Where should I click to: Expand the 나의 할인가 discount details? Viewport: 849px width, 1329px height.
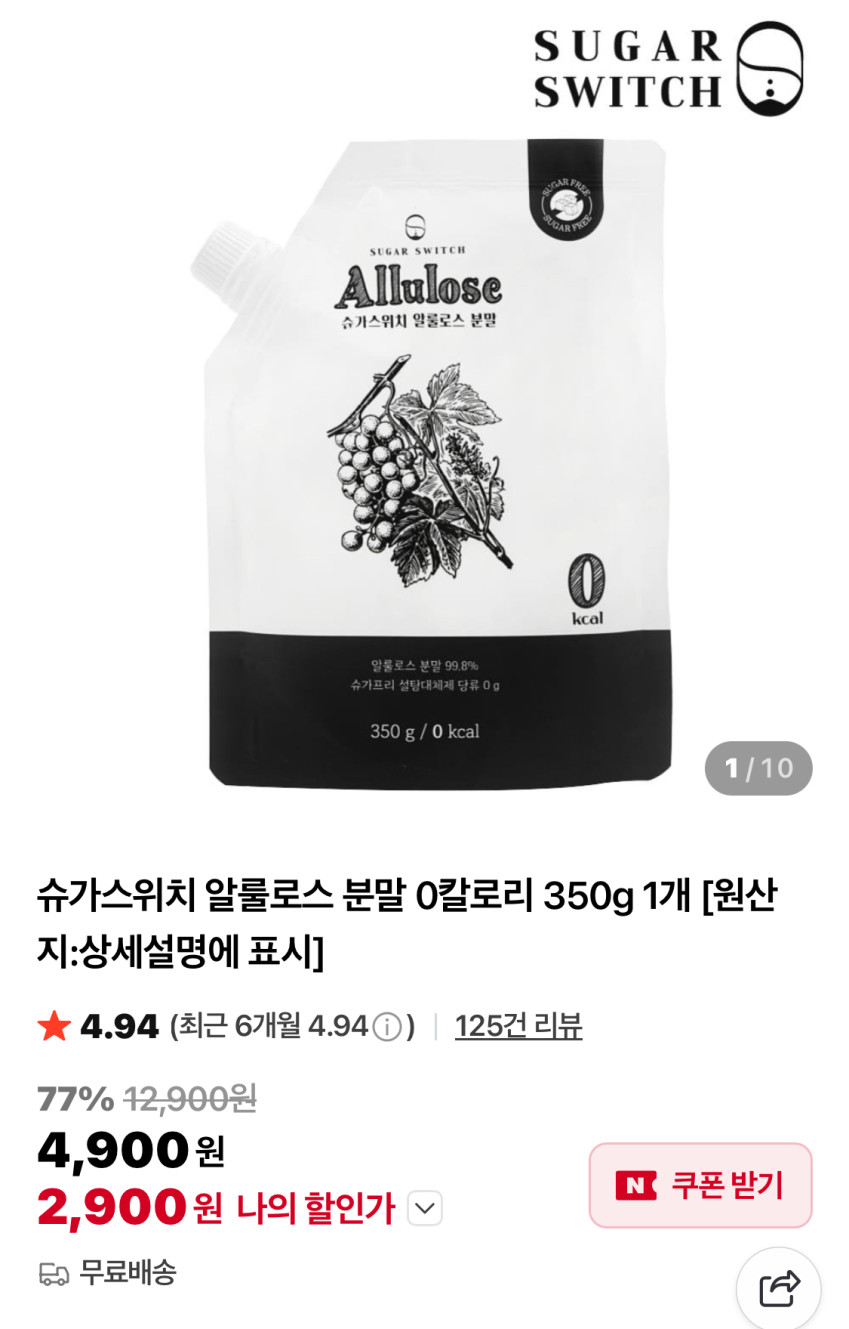click(x=425, y=1208)
